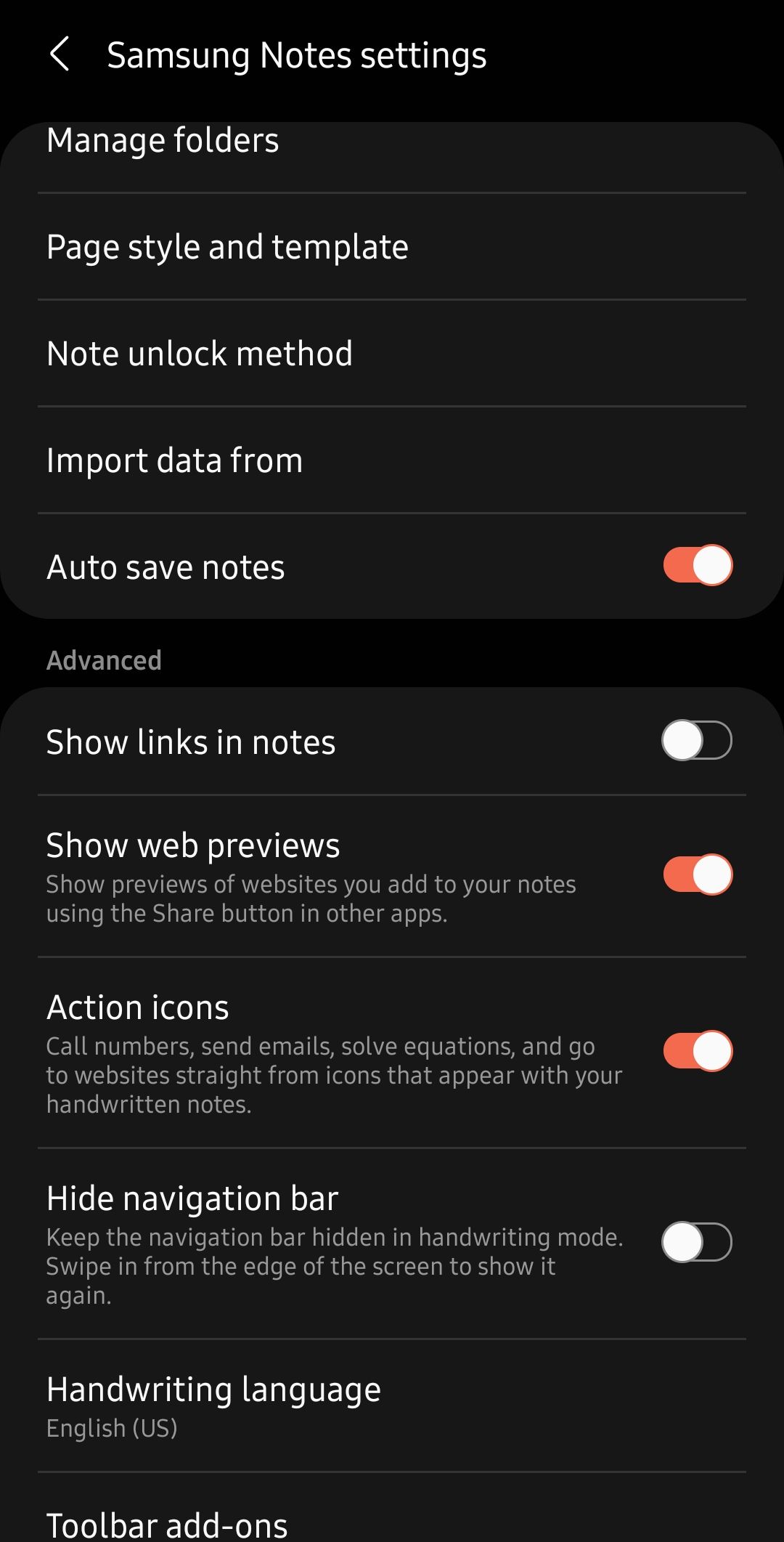
Task: Tap the Advanced section header
Action: (104, 660)
